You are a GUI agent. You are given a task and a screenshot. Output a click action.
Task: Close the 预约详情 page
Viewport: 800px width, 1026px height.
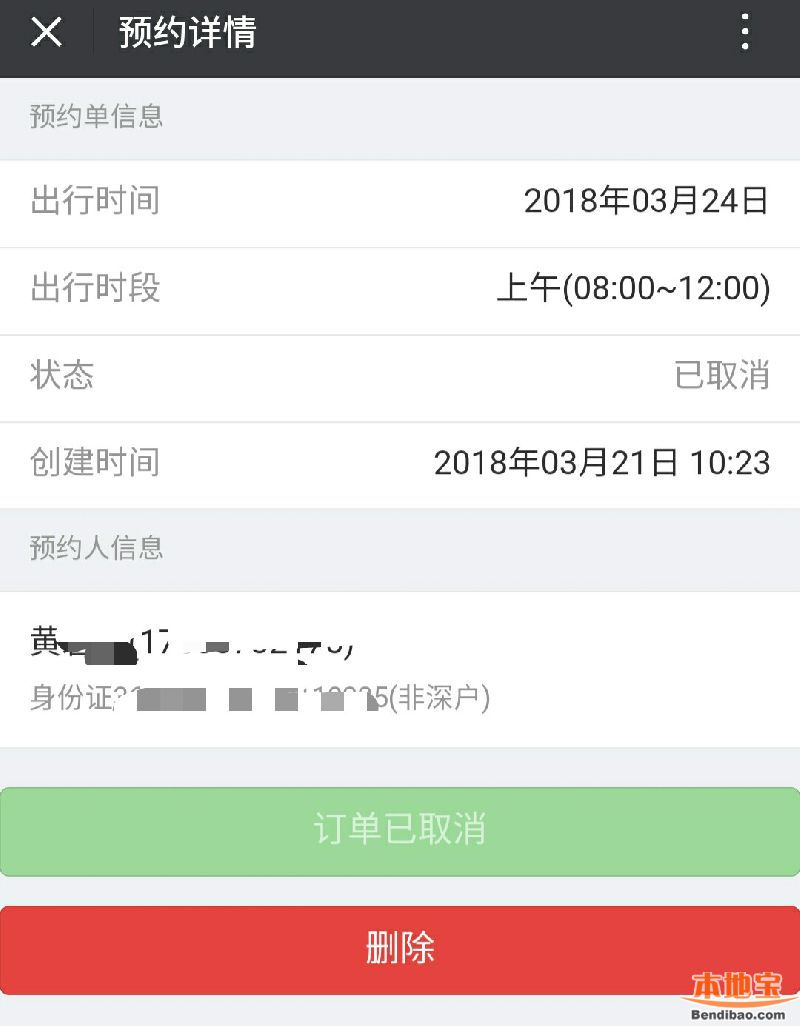point(46,33)
